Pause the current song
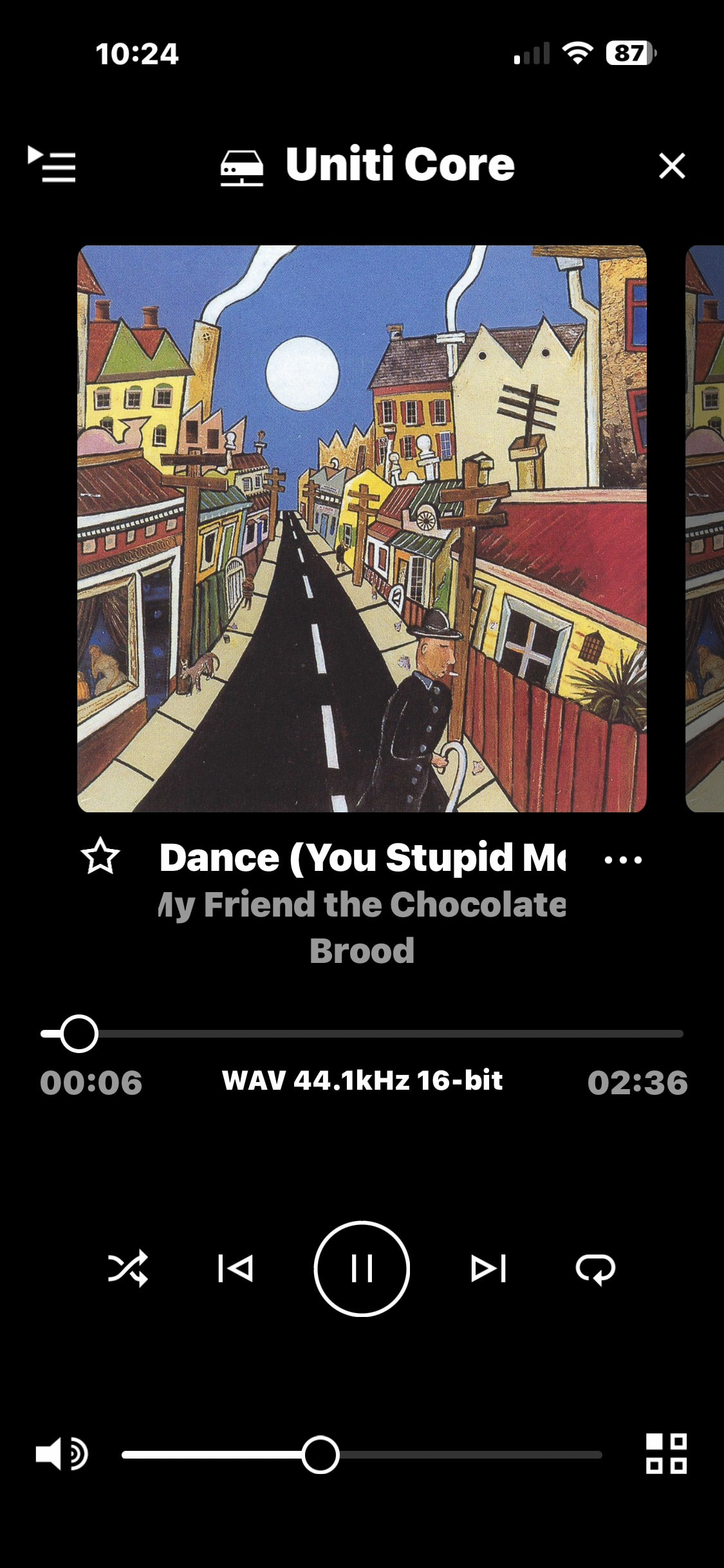 (x=362, y=1269)
